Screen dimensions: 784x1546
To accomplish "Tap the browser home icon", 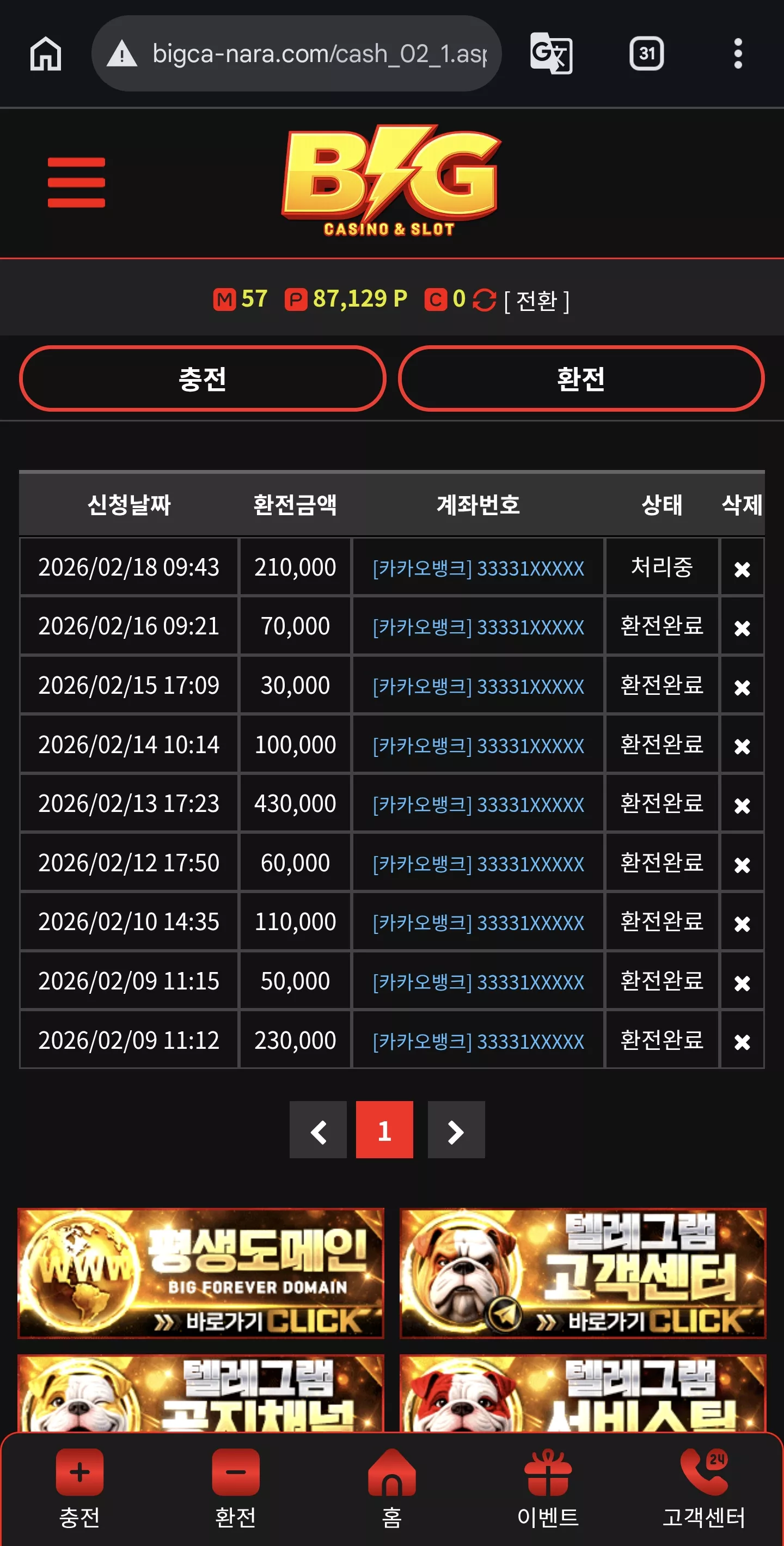I will tap(46, 53).
